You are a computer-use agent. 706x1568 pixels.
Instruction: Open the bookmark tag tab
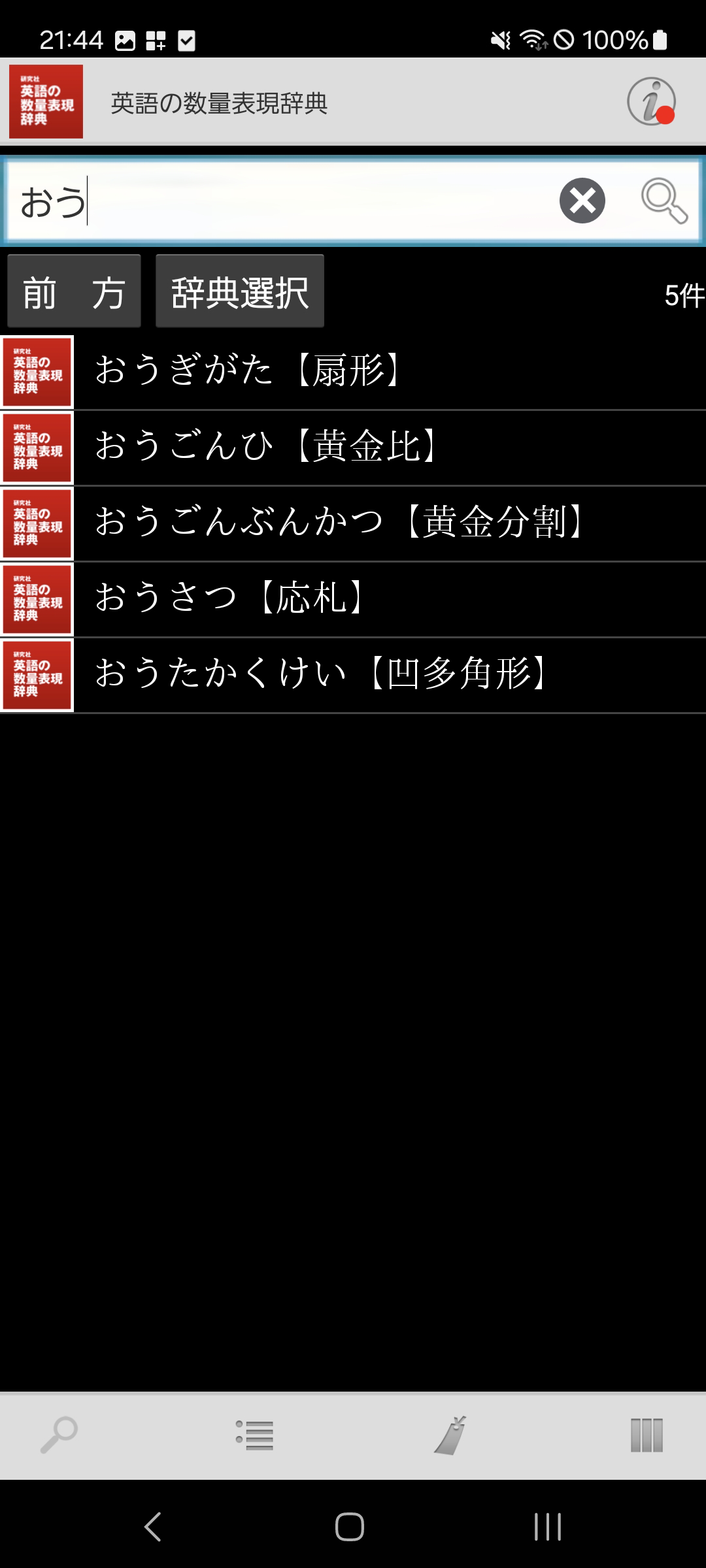[x=451, y=1435]
